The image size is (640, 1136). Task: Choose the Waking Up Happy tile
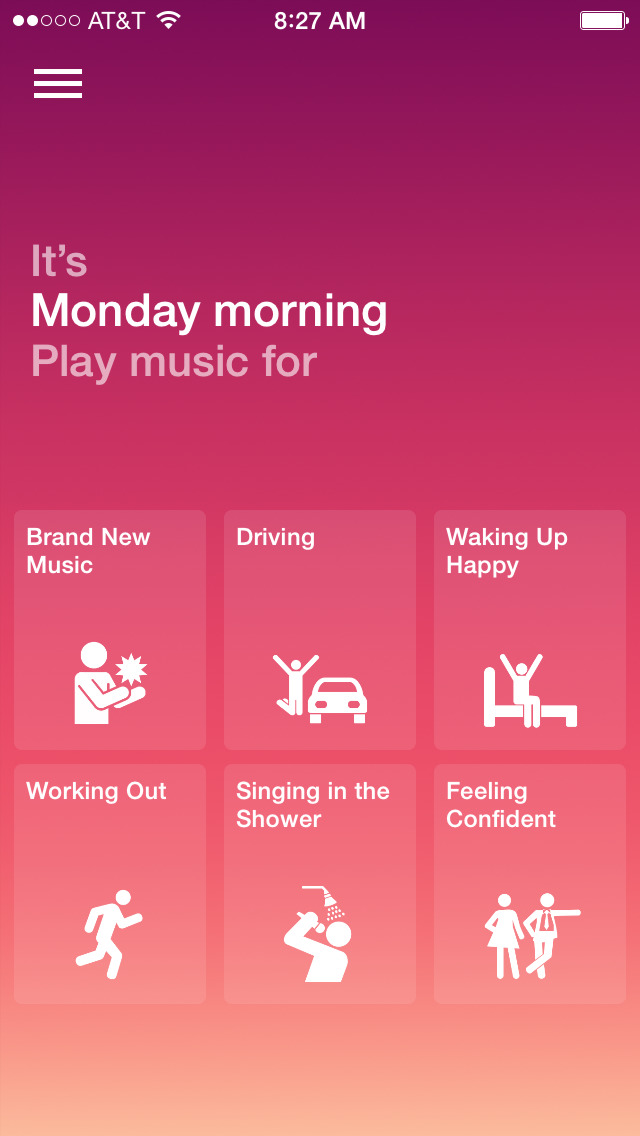(530, 630)
